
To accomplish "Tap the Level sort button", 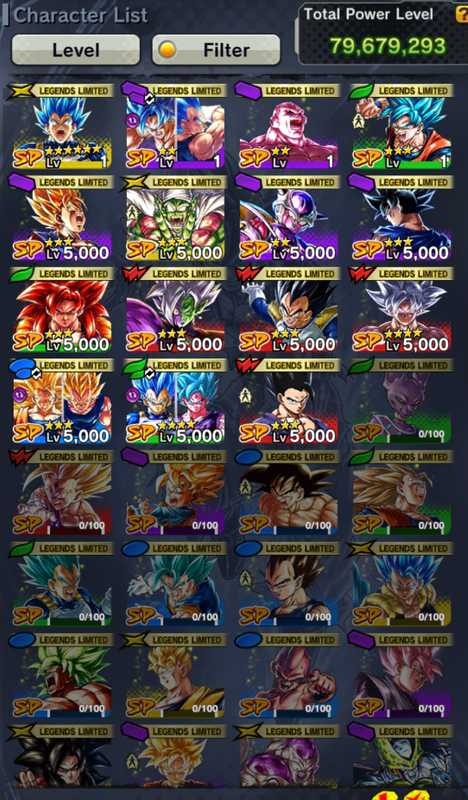I will [x=76, y=49].
